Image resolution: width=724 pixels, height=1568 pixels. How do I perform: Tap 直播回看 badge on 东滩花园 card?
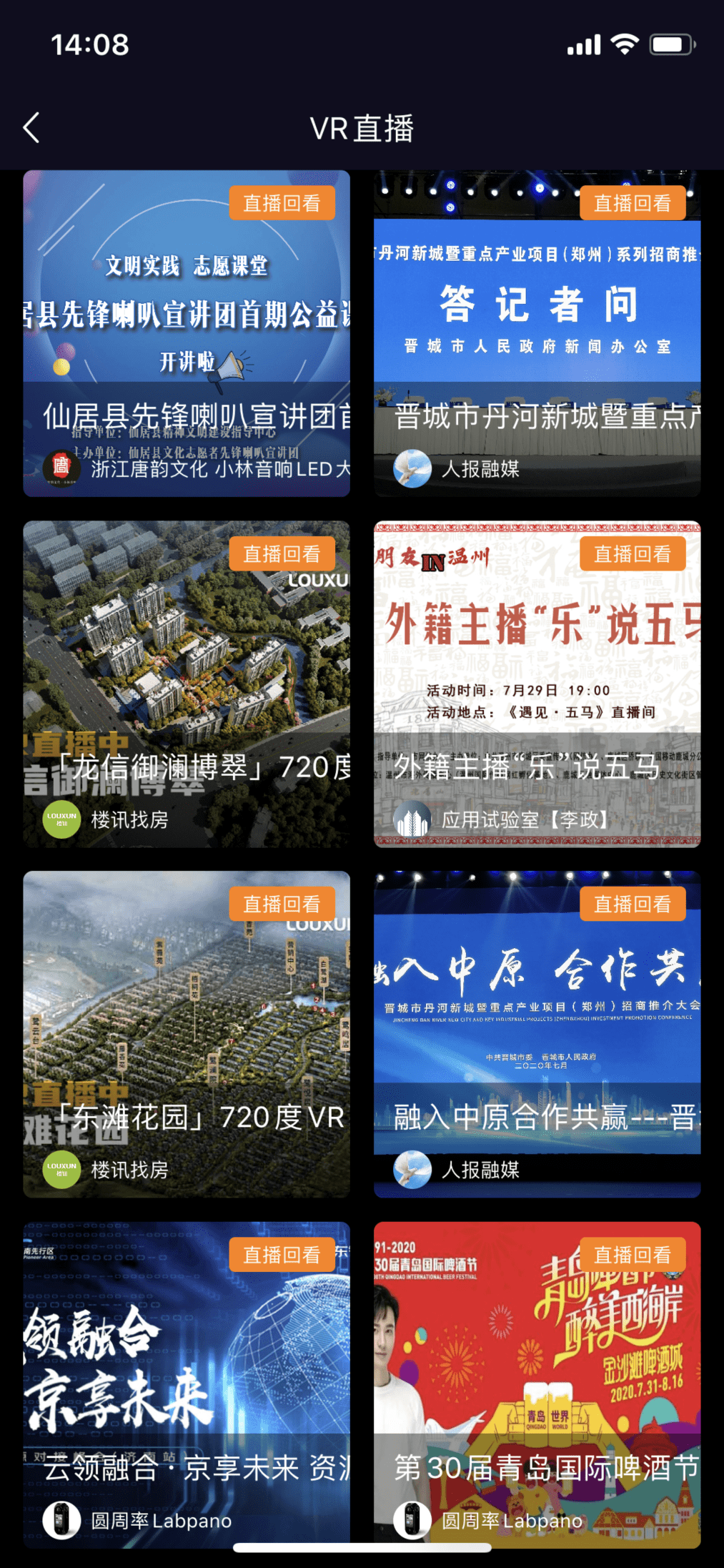coord(282,903)
